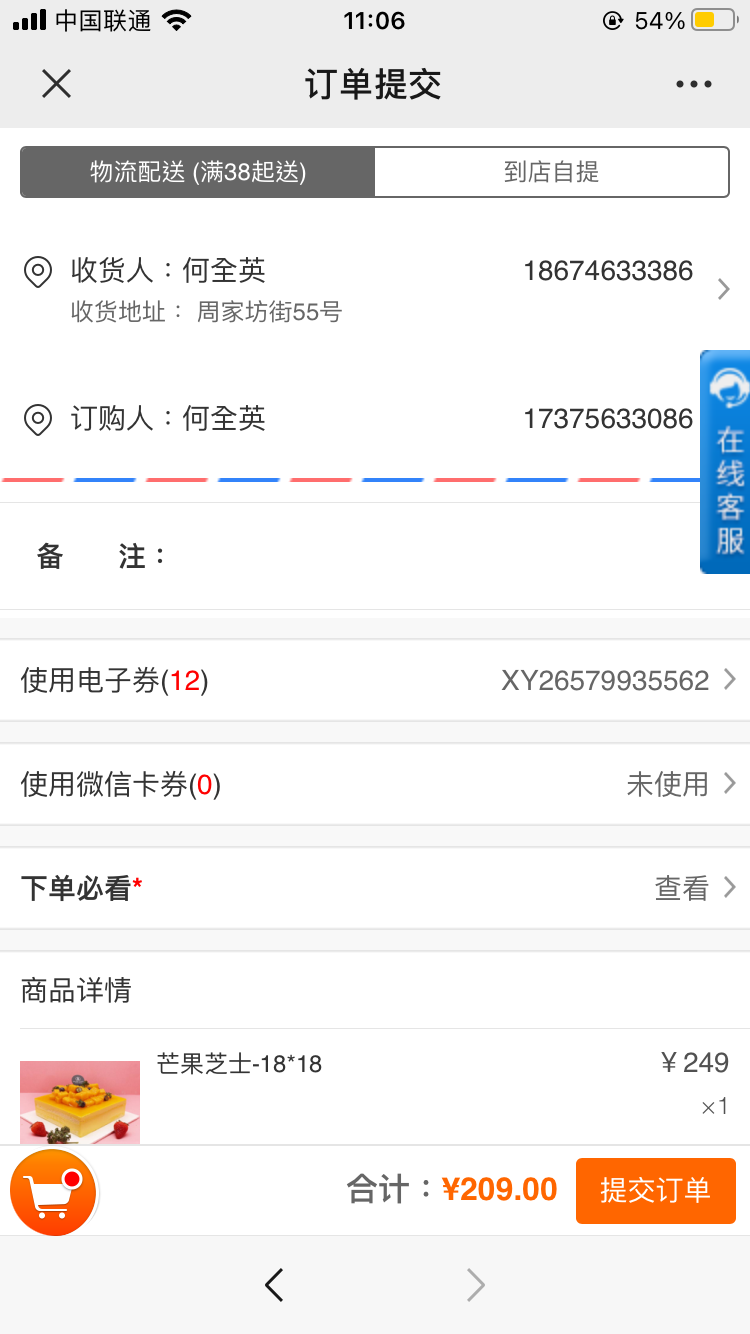Open the 芒果芝士 cake product thumbnail
Screen dimensions: 750x1334
[x=80, y=1102]
